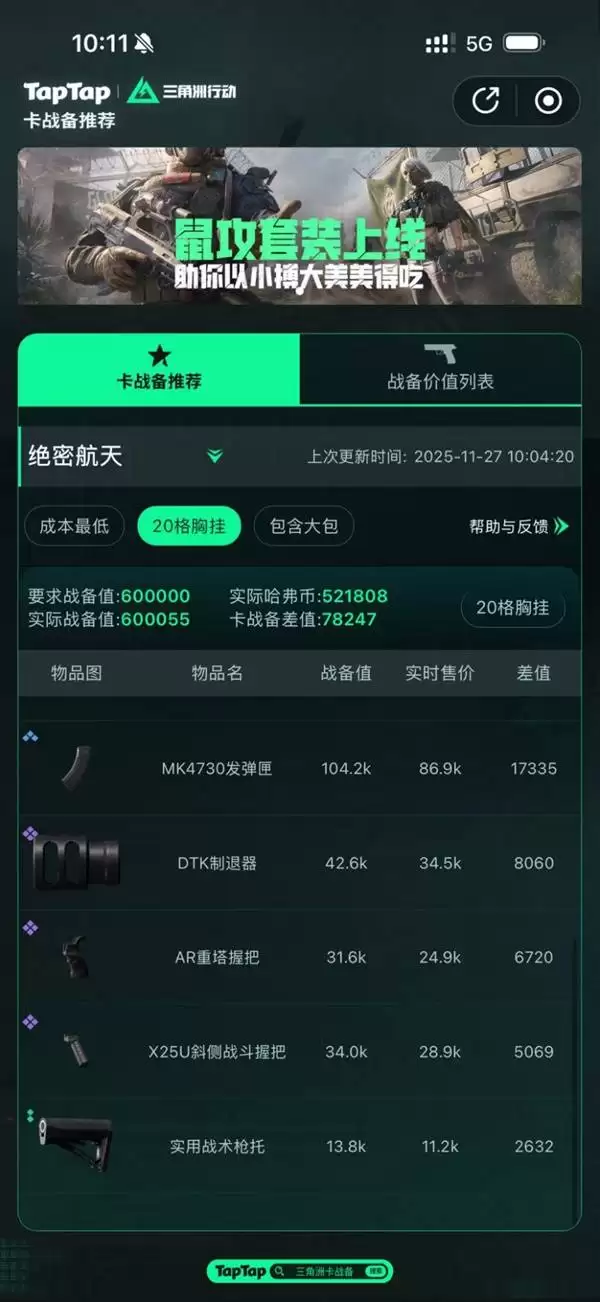
Task: Open the AR重塔握把 item row
Action: (299, 957)
